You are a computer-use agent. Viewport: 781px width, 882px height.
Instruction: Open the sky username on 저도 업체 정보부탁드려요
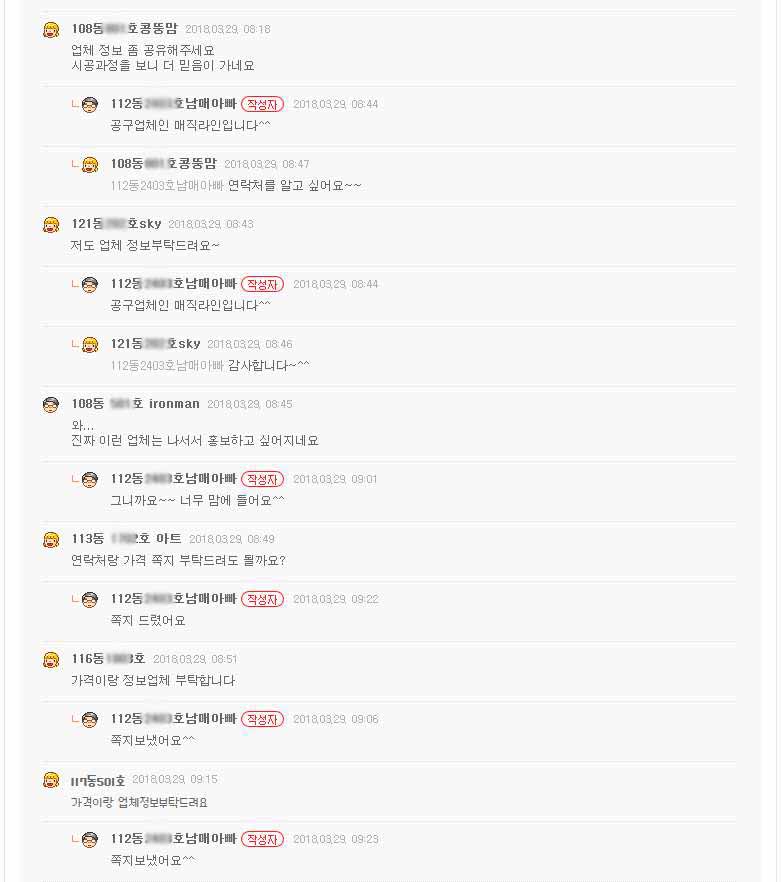tap(116, 224)
